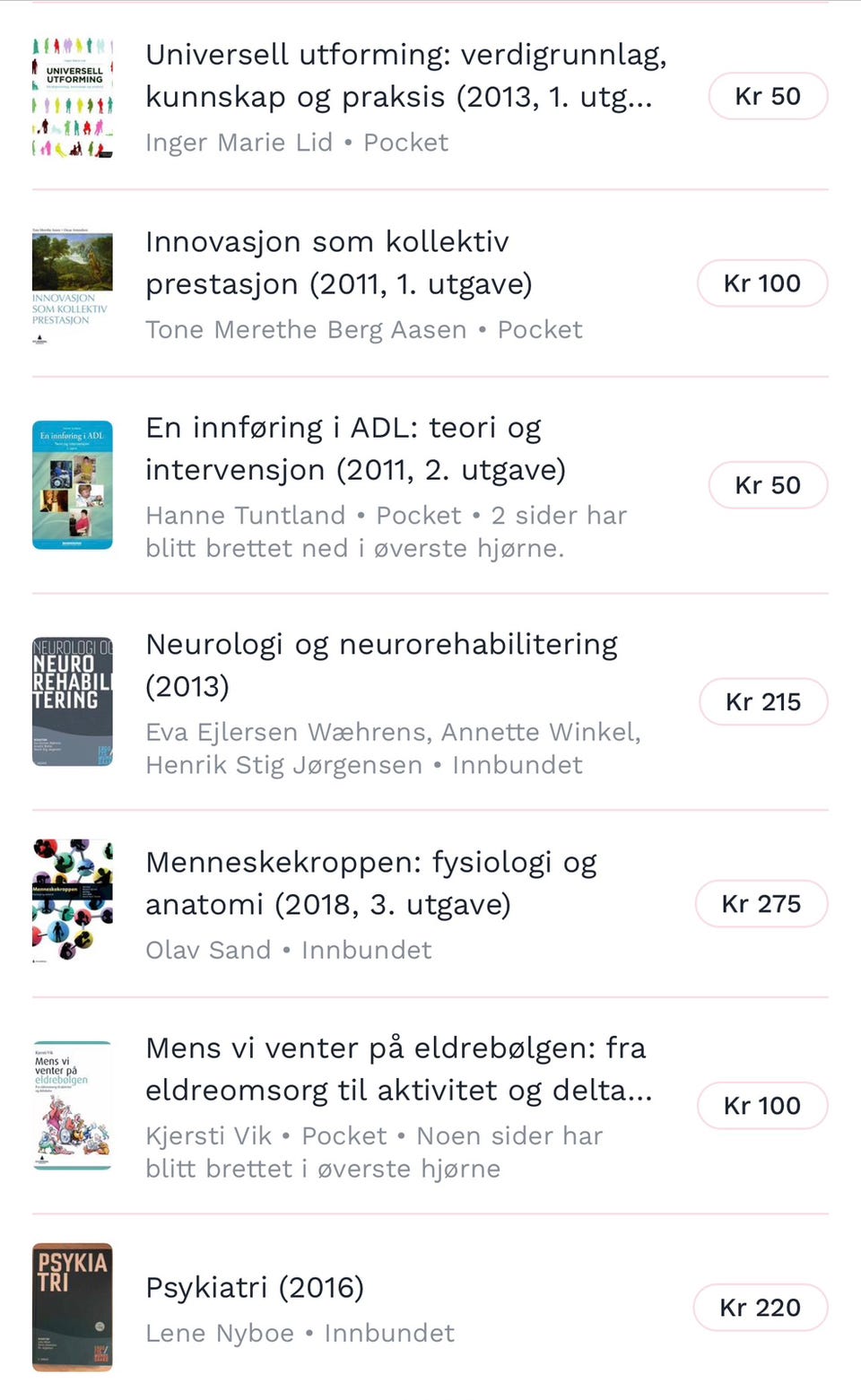Screen dimensions: 861x1400
Task: View the Neurologi og neurorehabilitering cover image
Action: pos(73,701)
